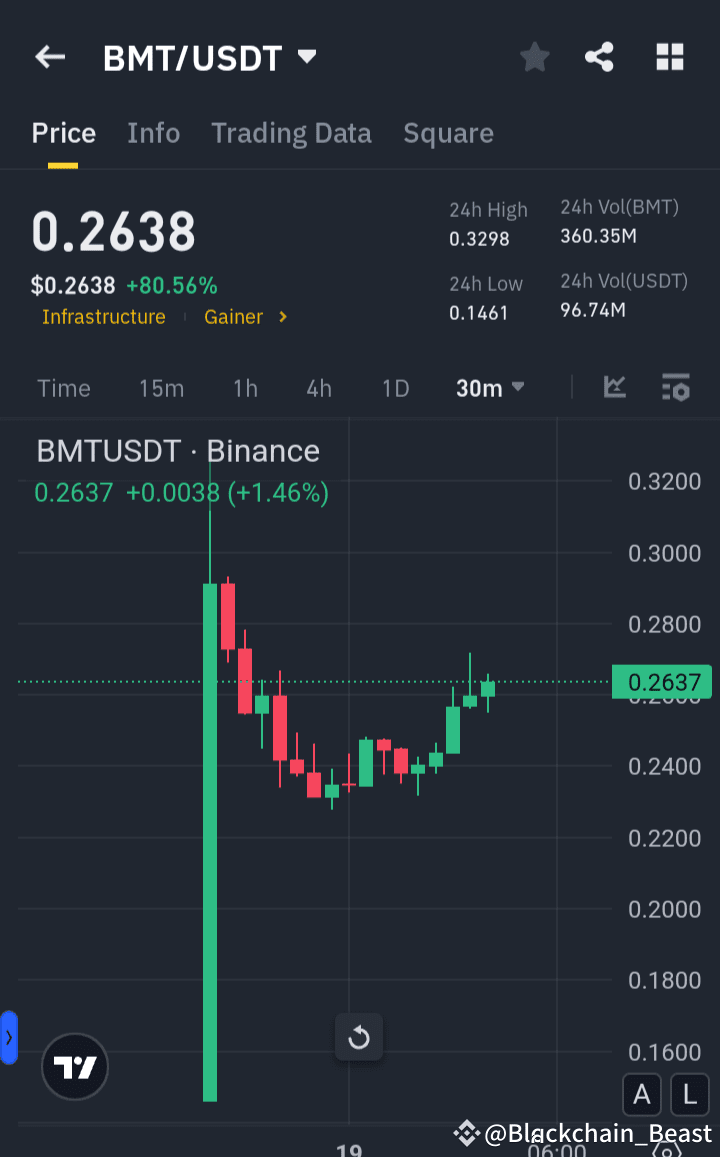The image size is (720, 1157).
Task: Tap the Infrastructure category label
Action: point(103,316)
